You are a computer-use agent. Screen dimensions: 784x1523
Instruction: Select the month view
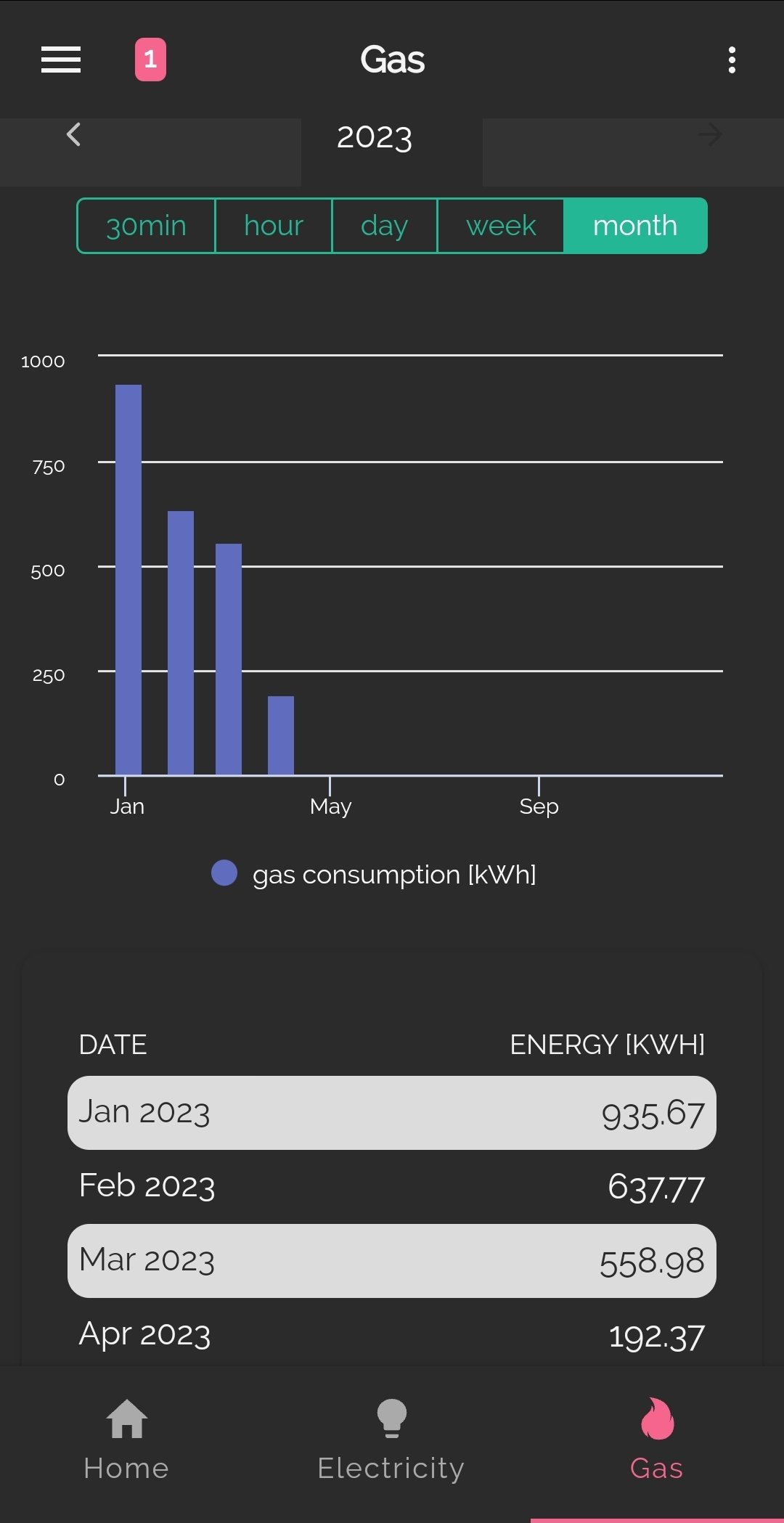[635, 226]
